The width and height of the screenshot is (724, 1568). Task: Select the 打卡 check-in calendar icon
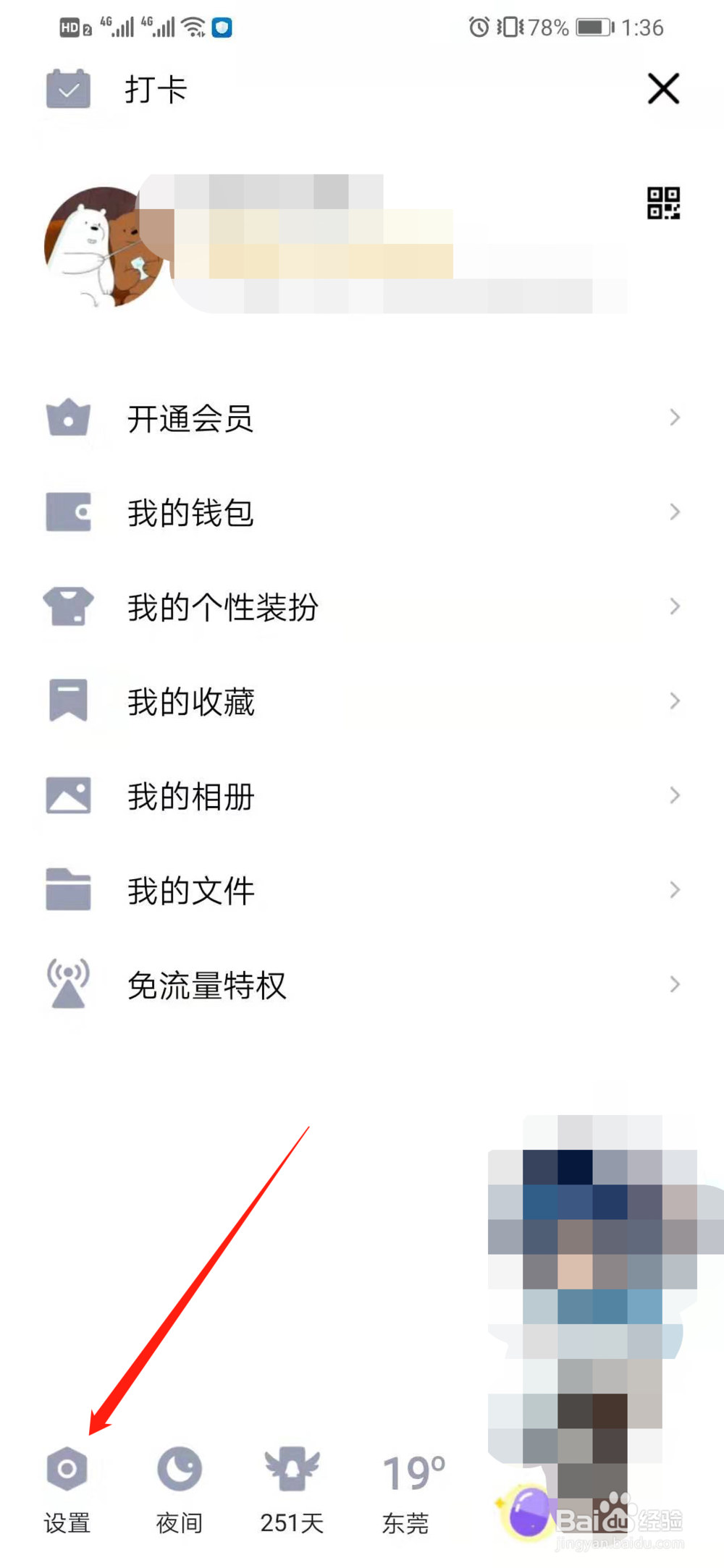(x=67, y=90)
